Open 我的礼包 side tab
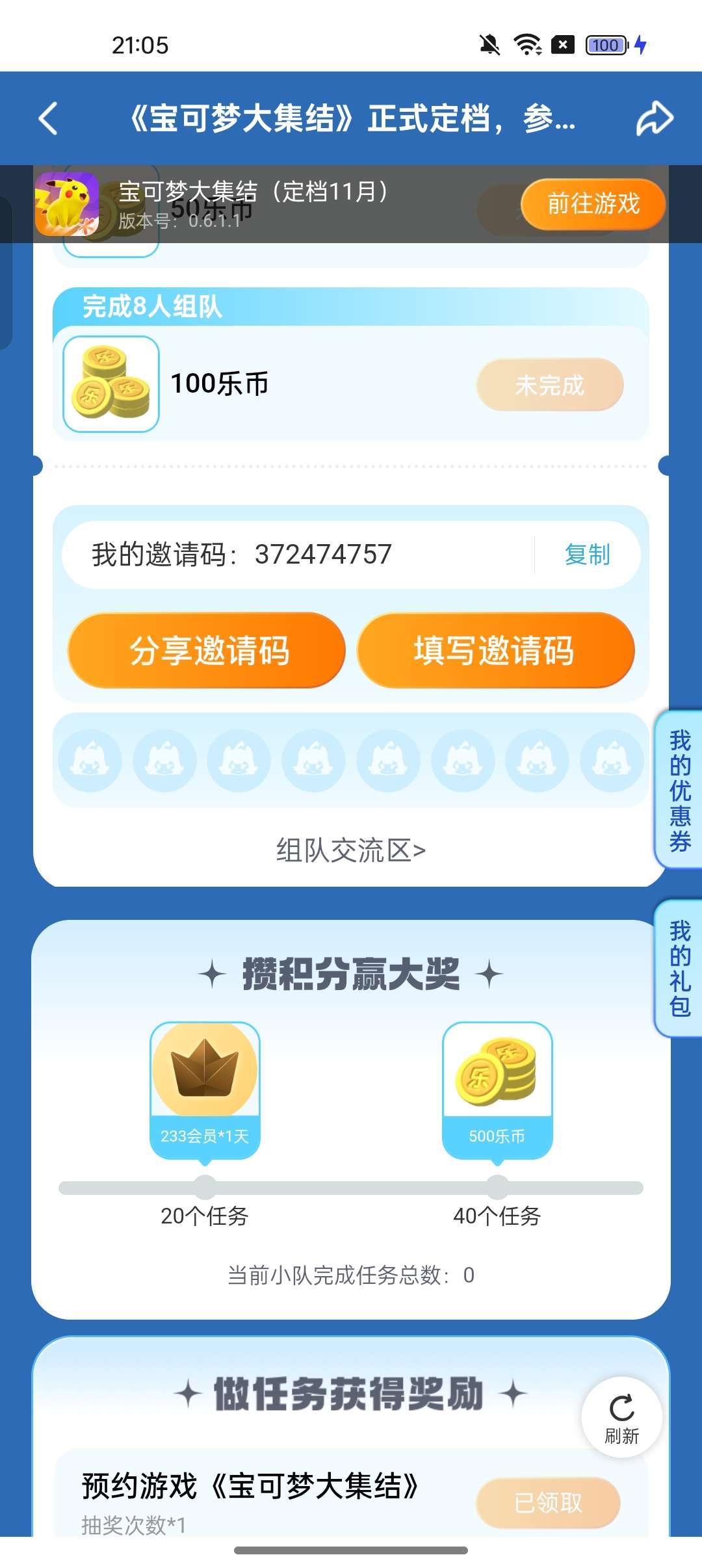 680,968
